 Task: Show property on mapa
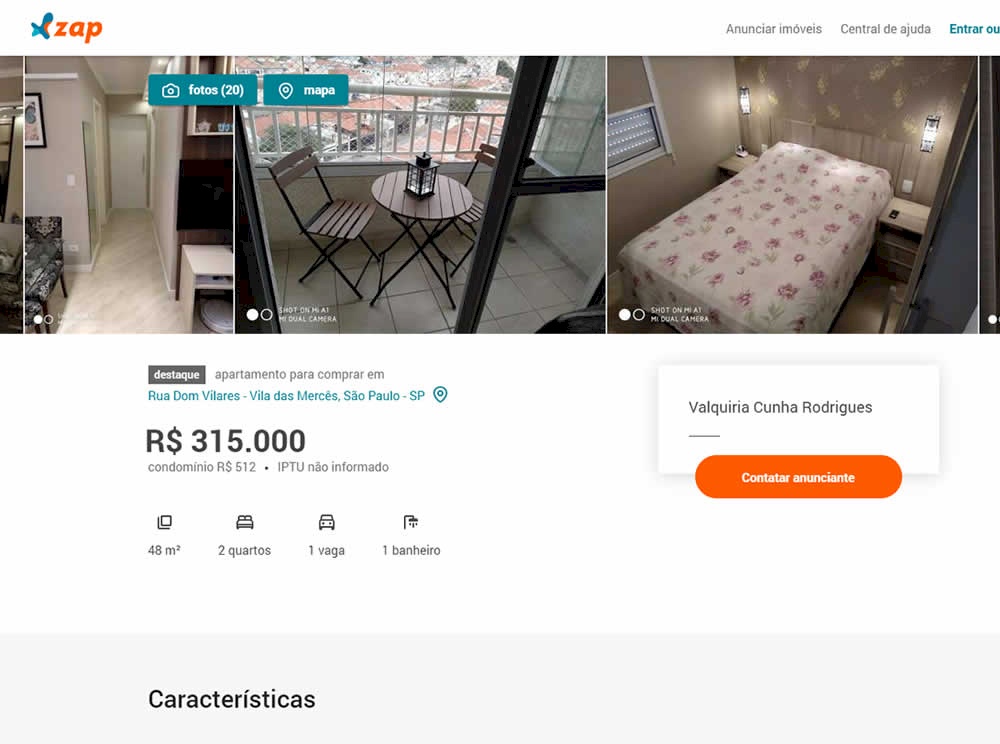[x=306, y=90]
